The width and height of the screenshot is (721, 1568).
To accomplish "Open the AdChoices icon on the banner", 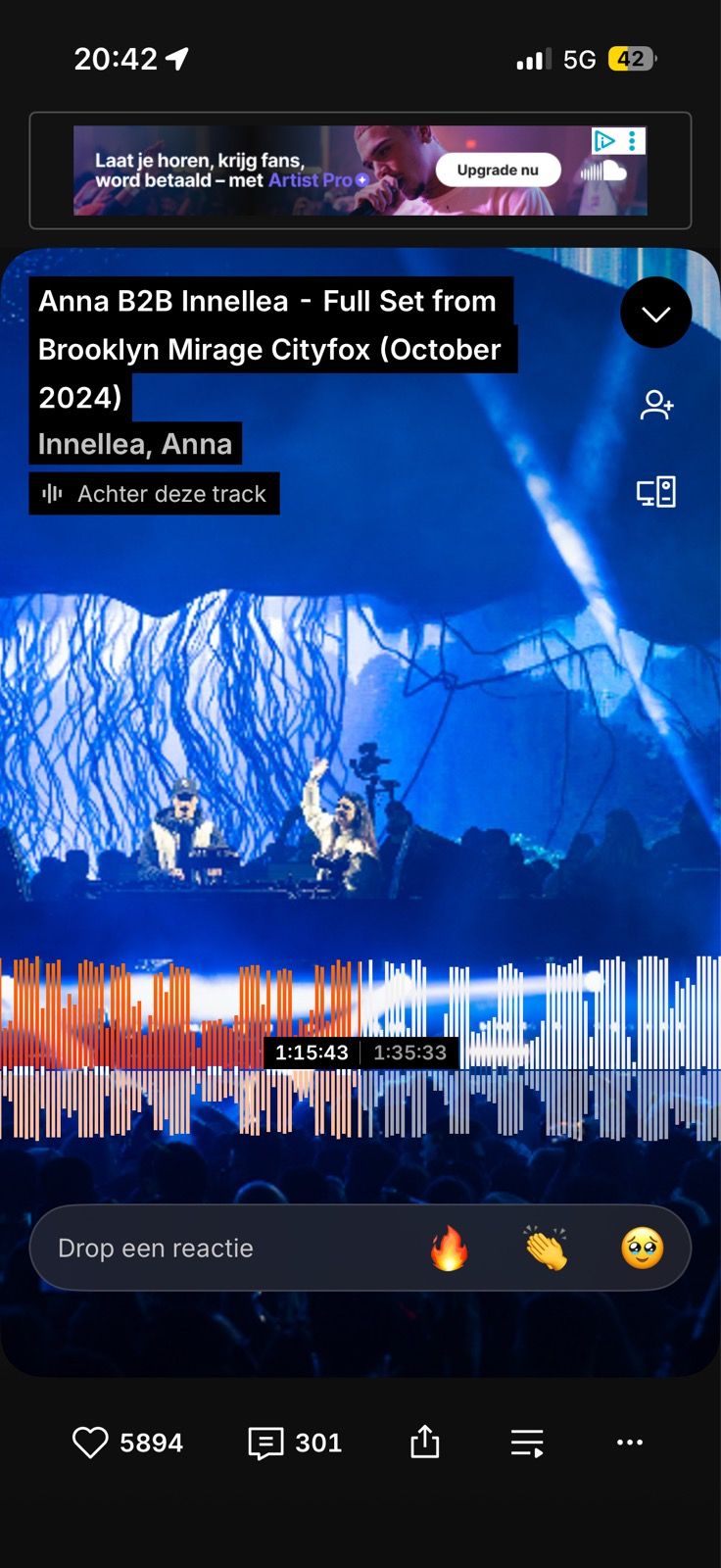I will click(x=603, y=141).
